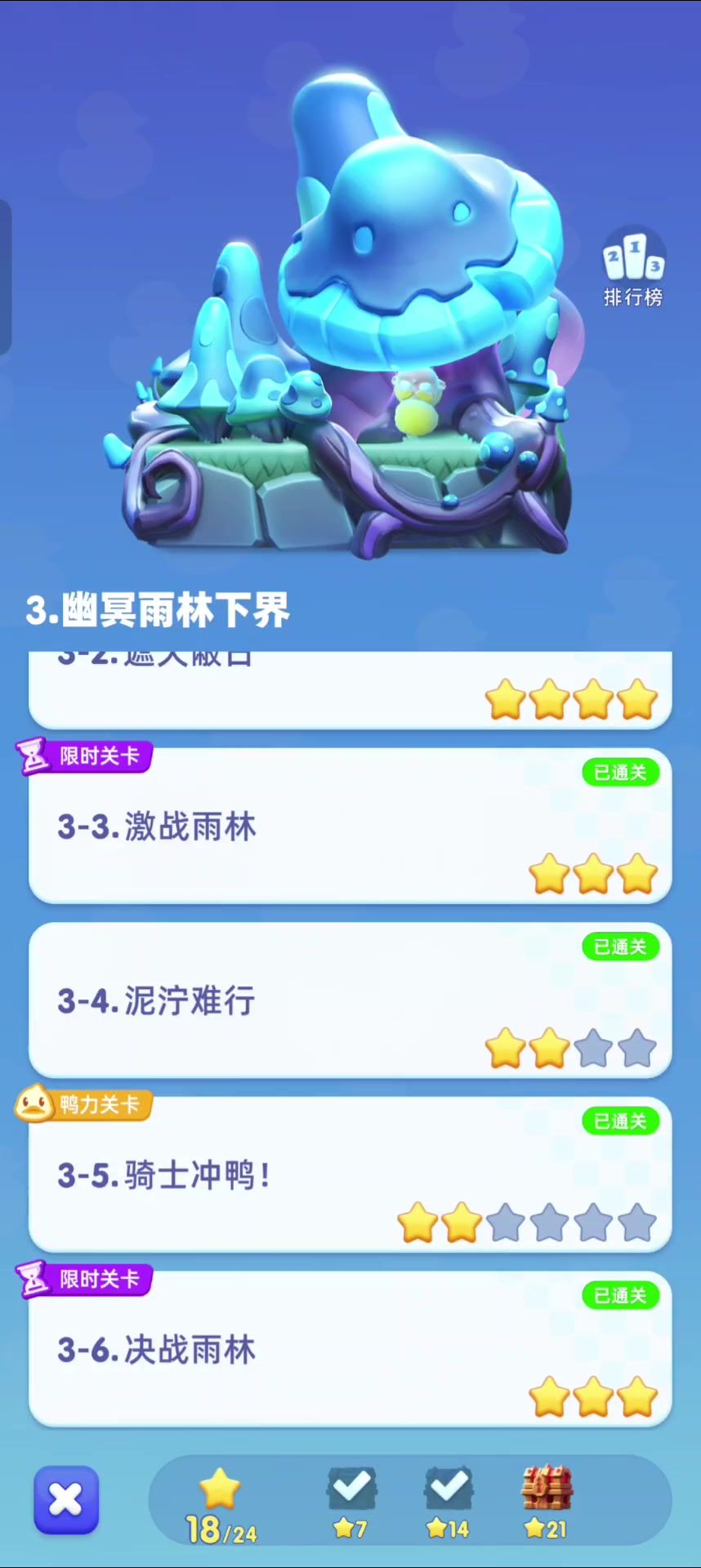Open the 排行榜 leaderboard
This screenshot has width=701, height=1568.
pos(633,268)
